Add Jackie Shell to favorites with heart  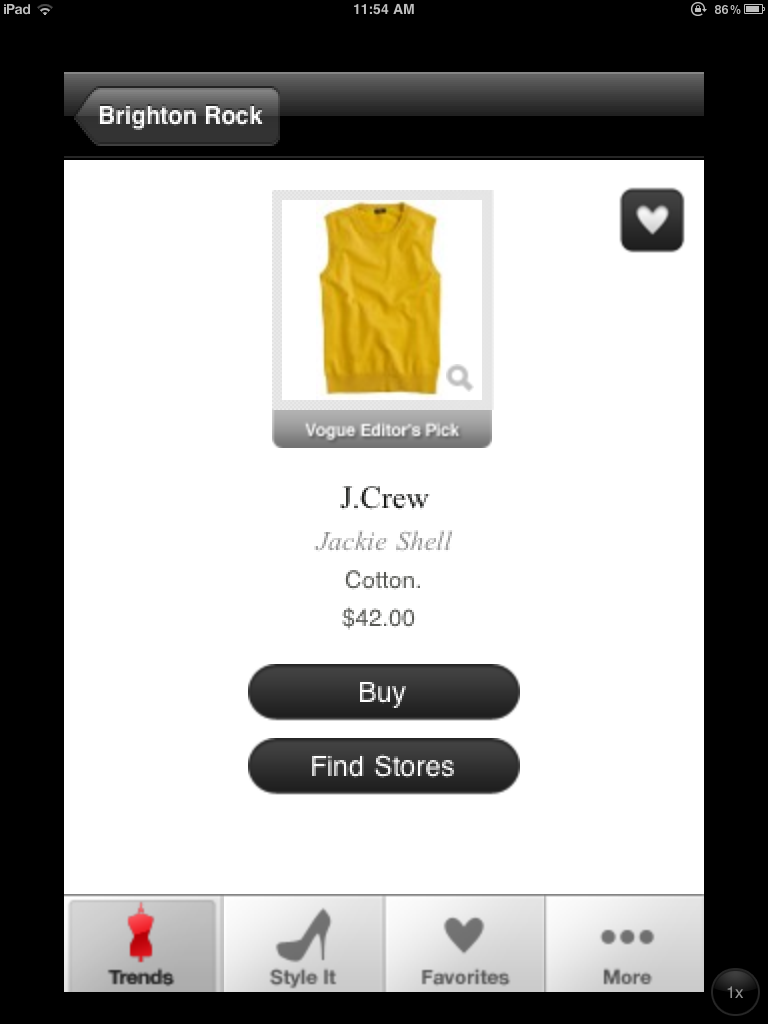[x=652, y=220]
